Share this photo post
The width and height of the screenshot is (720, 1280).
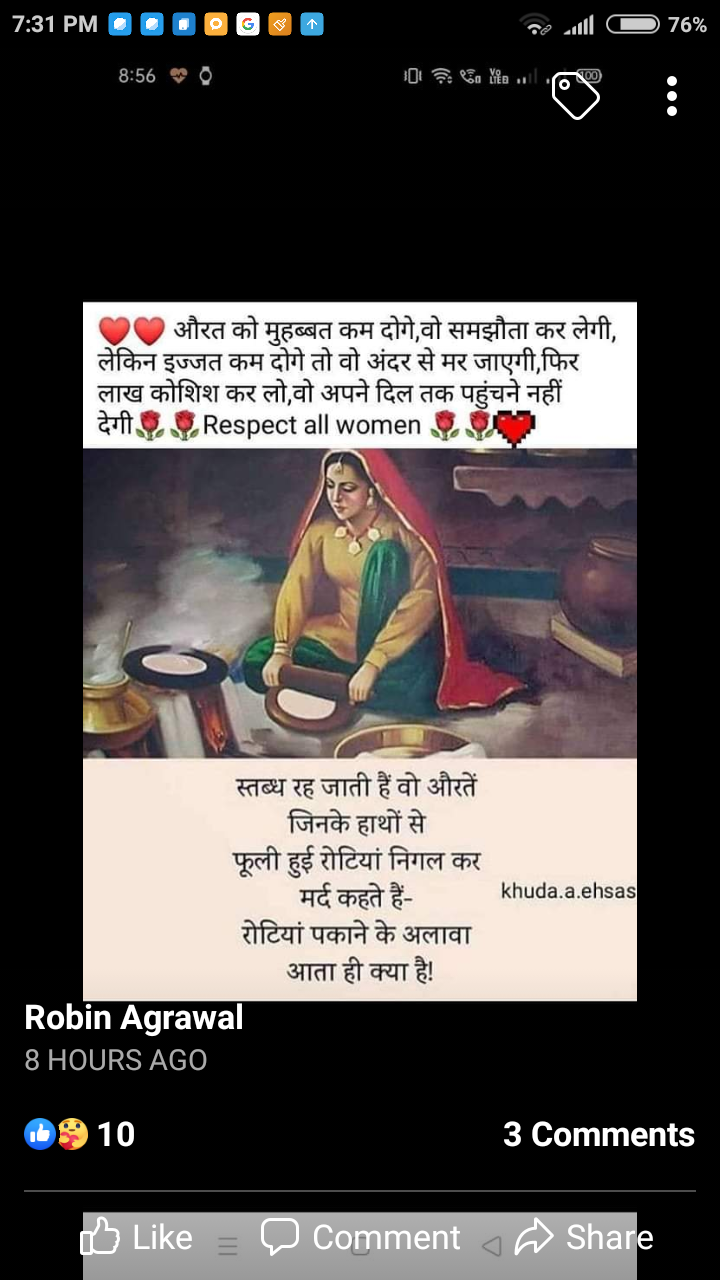tap(584, 1238)
